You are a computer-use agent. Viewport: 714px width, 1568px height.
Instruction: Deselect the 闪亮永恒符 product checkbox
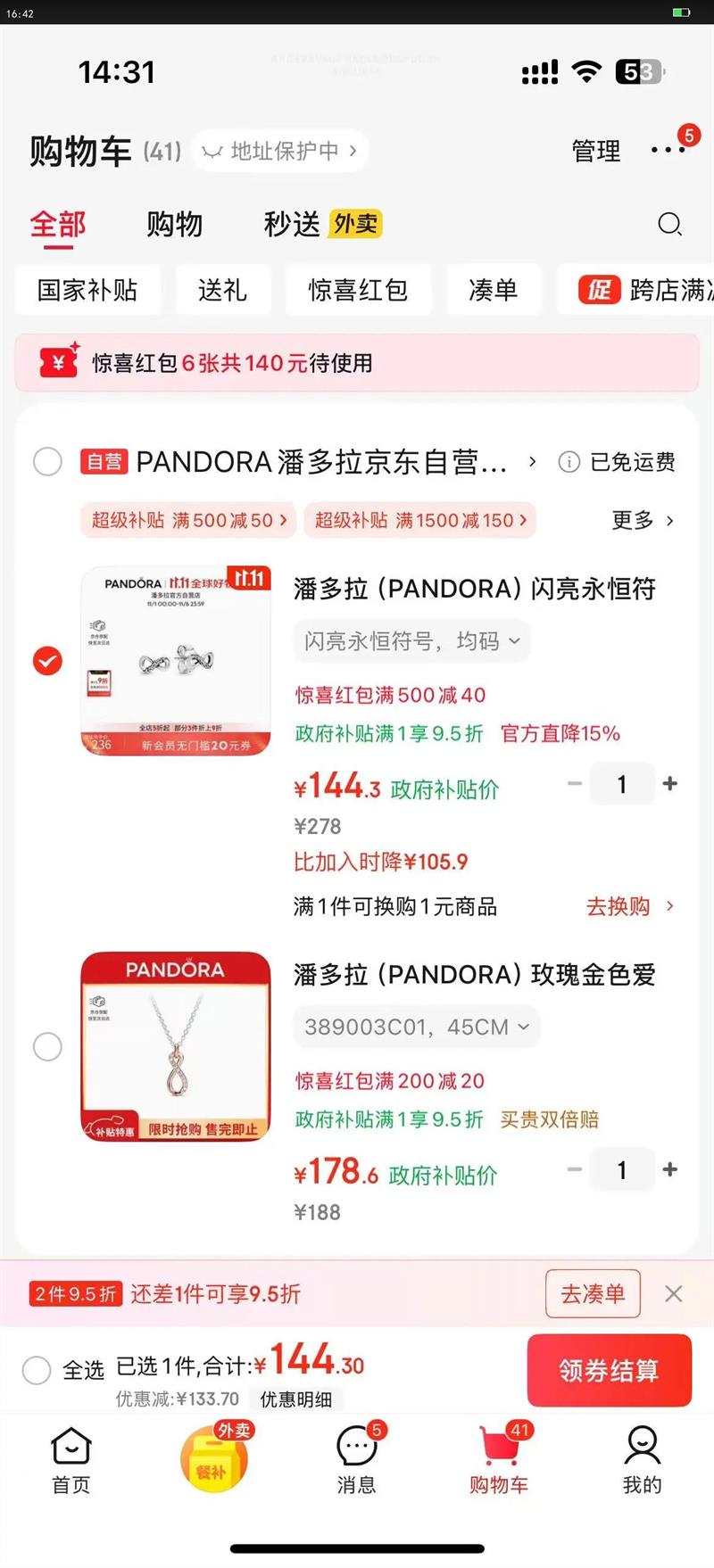coord(47,661)
